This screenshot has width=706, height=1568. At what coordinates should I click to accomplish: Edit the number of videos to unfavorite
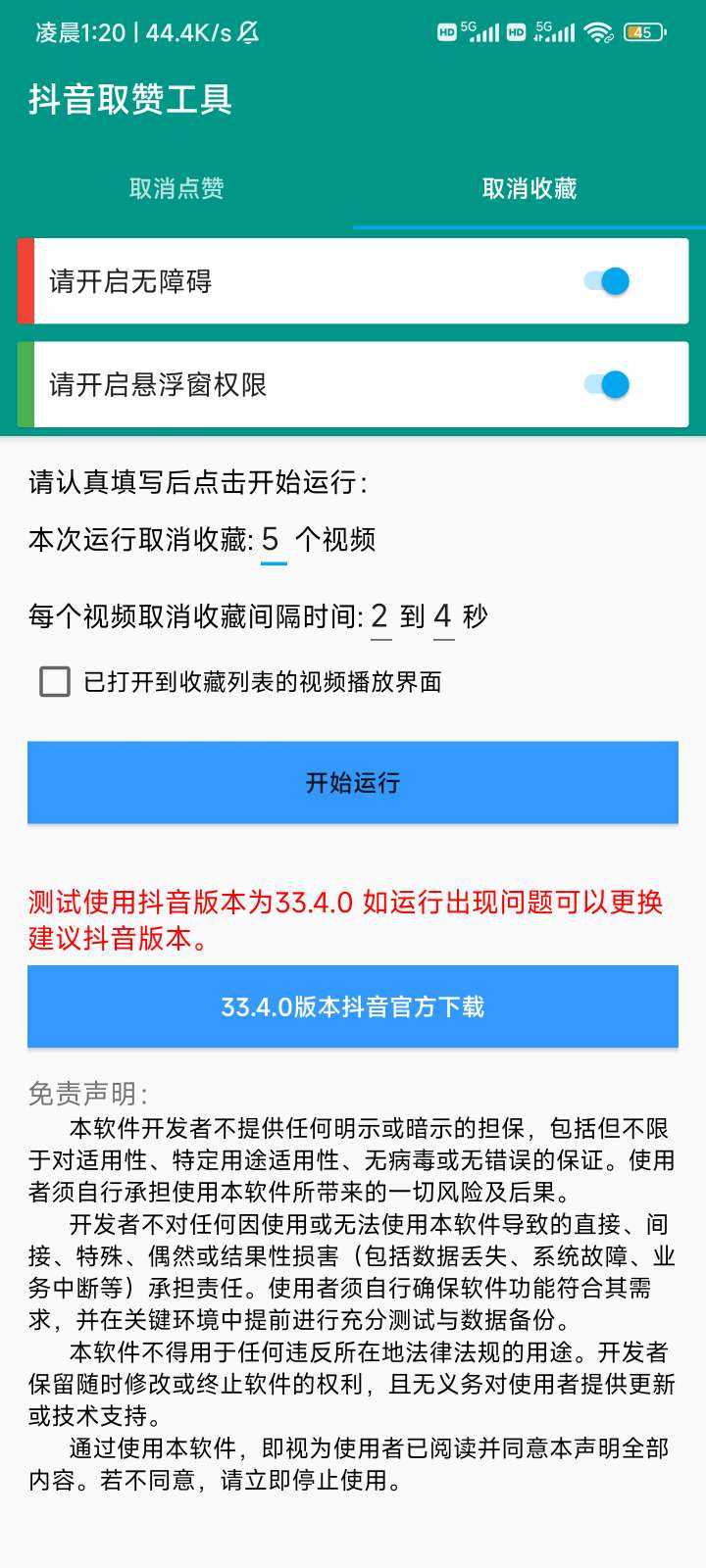click(x=273, y=540)
